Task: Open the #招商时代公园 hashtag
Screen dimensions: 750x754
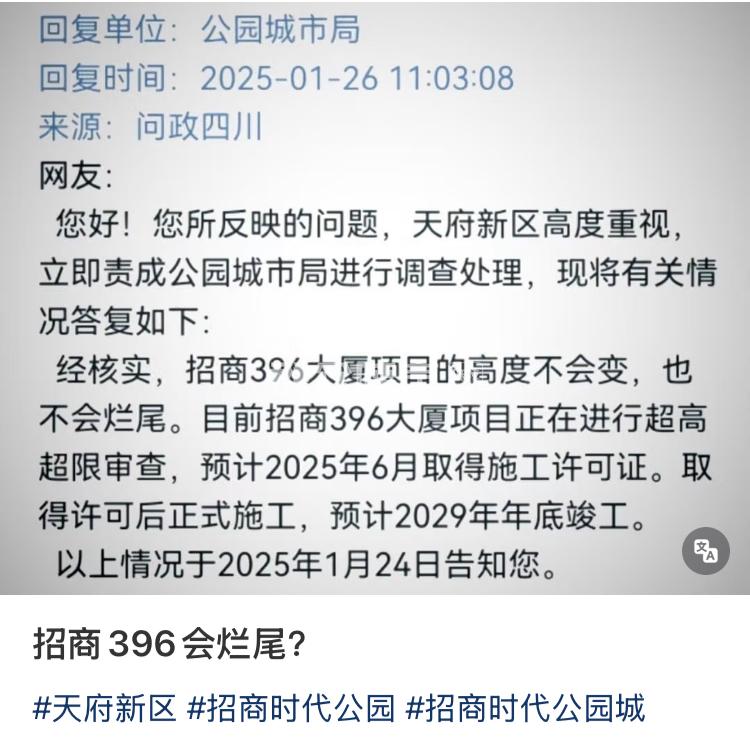Action: coord(291,708)
